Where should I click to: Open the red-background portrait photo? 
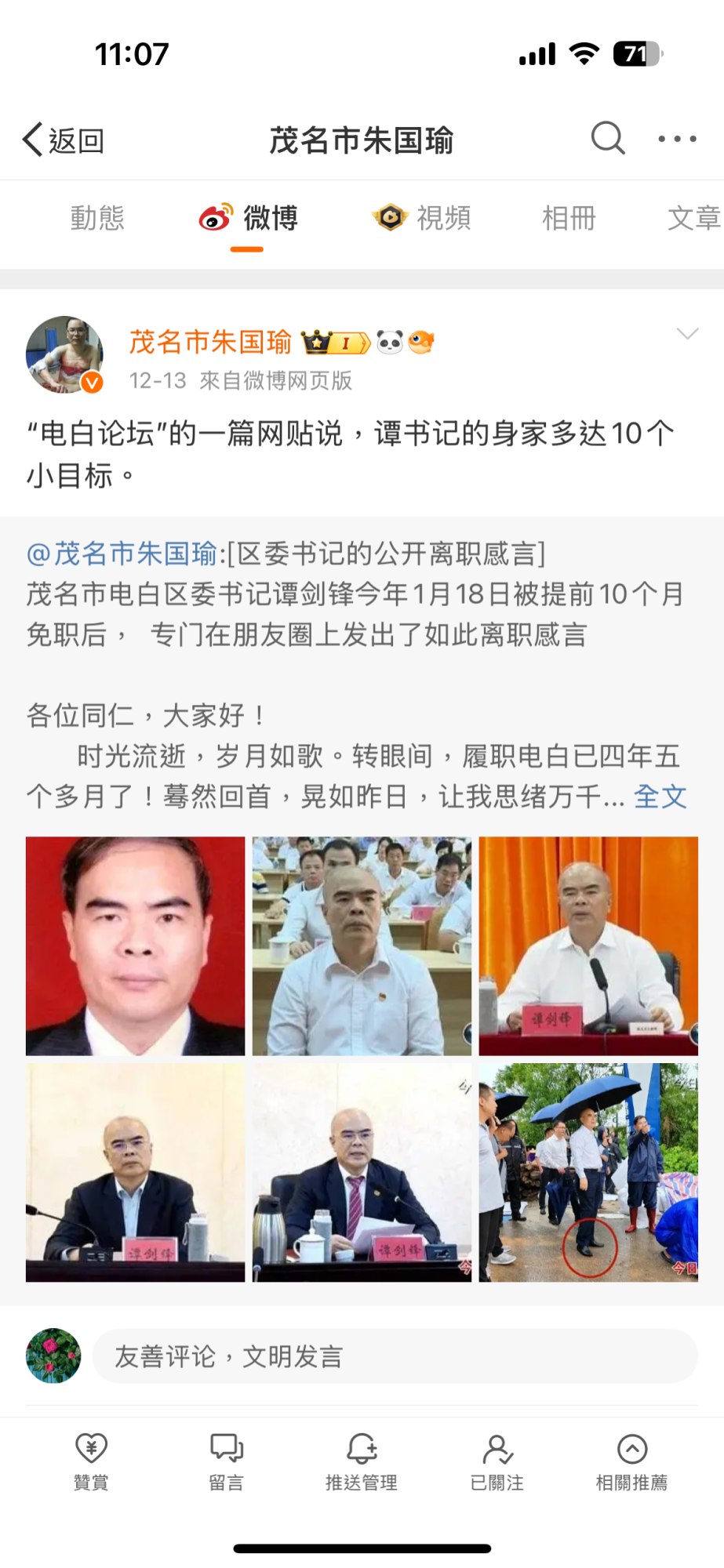[135, 946]
